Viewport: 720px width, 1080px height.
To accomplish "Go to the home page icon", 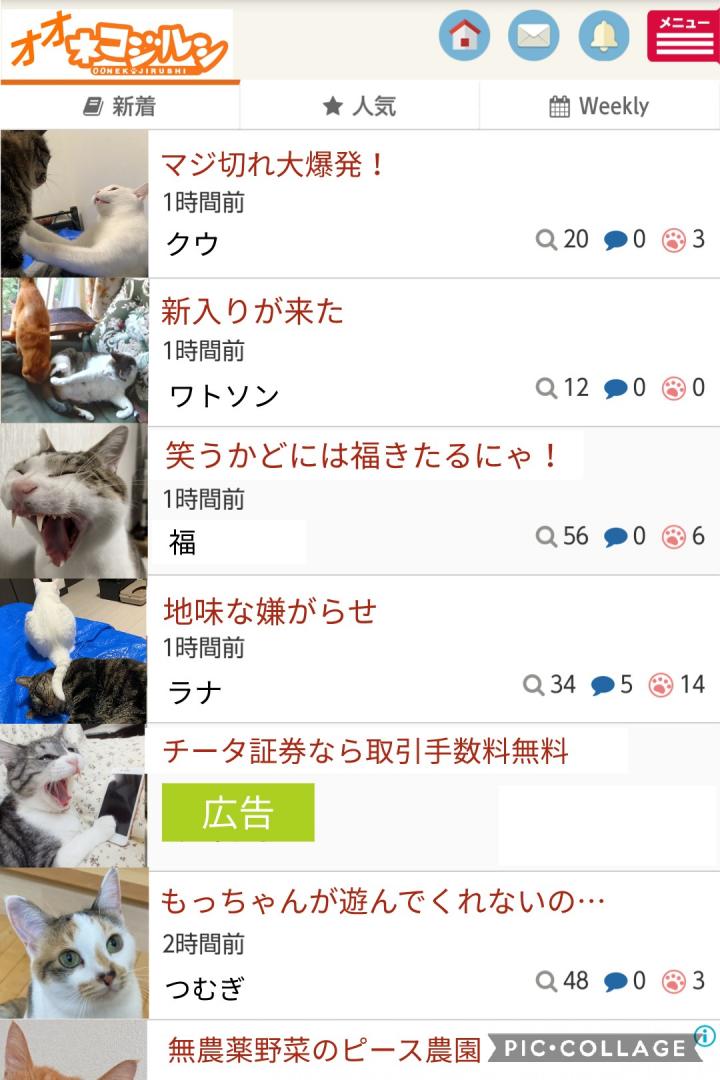I will [464, 37].
